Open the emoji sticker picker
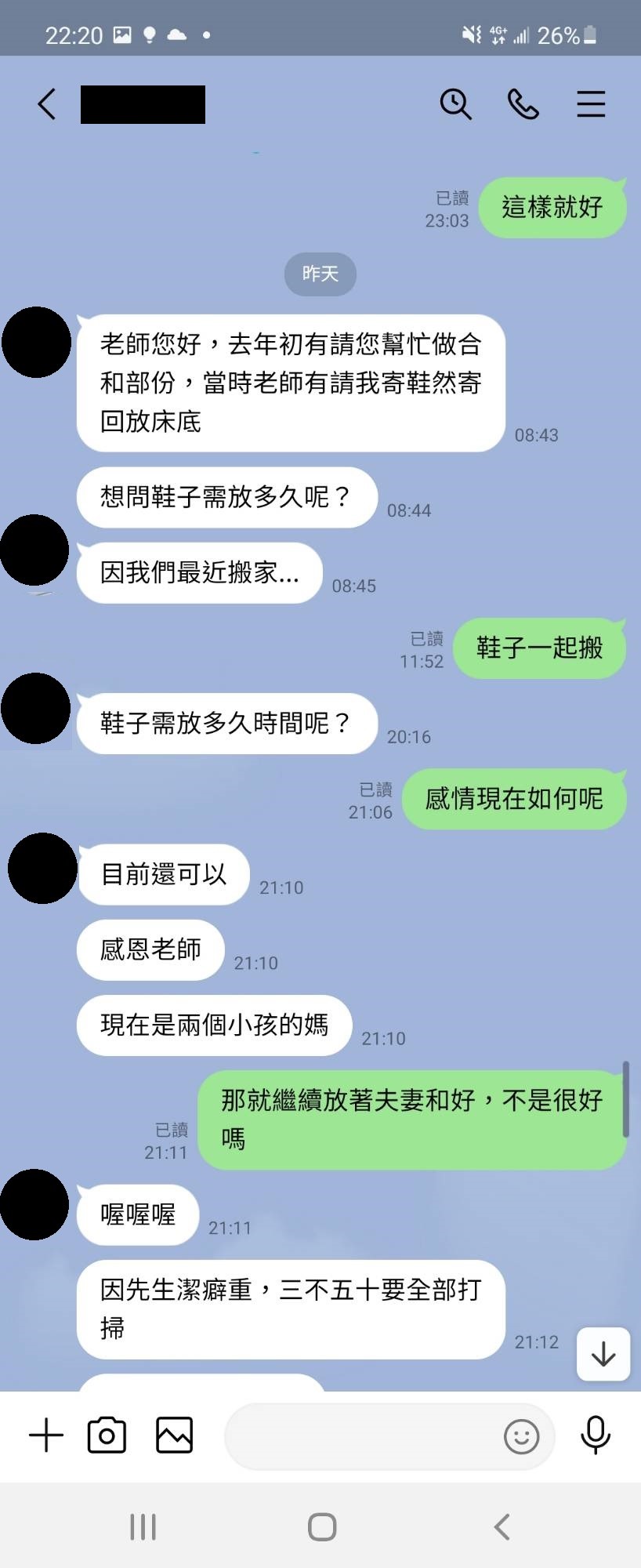The height and width of the screenshot is (1568, 641). point(521,1436)
